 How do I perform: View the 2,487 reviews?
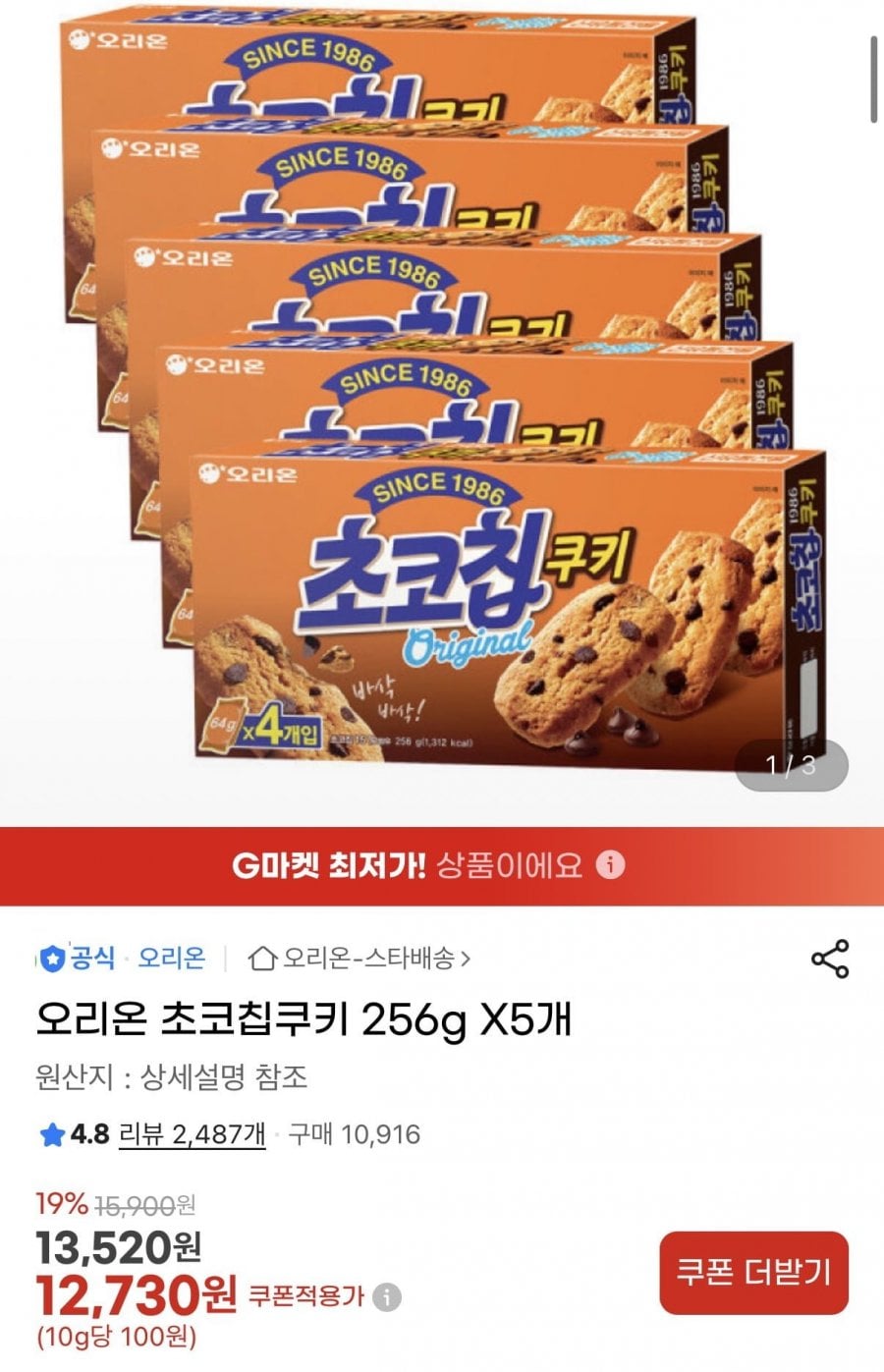click(192, 1134)
